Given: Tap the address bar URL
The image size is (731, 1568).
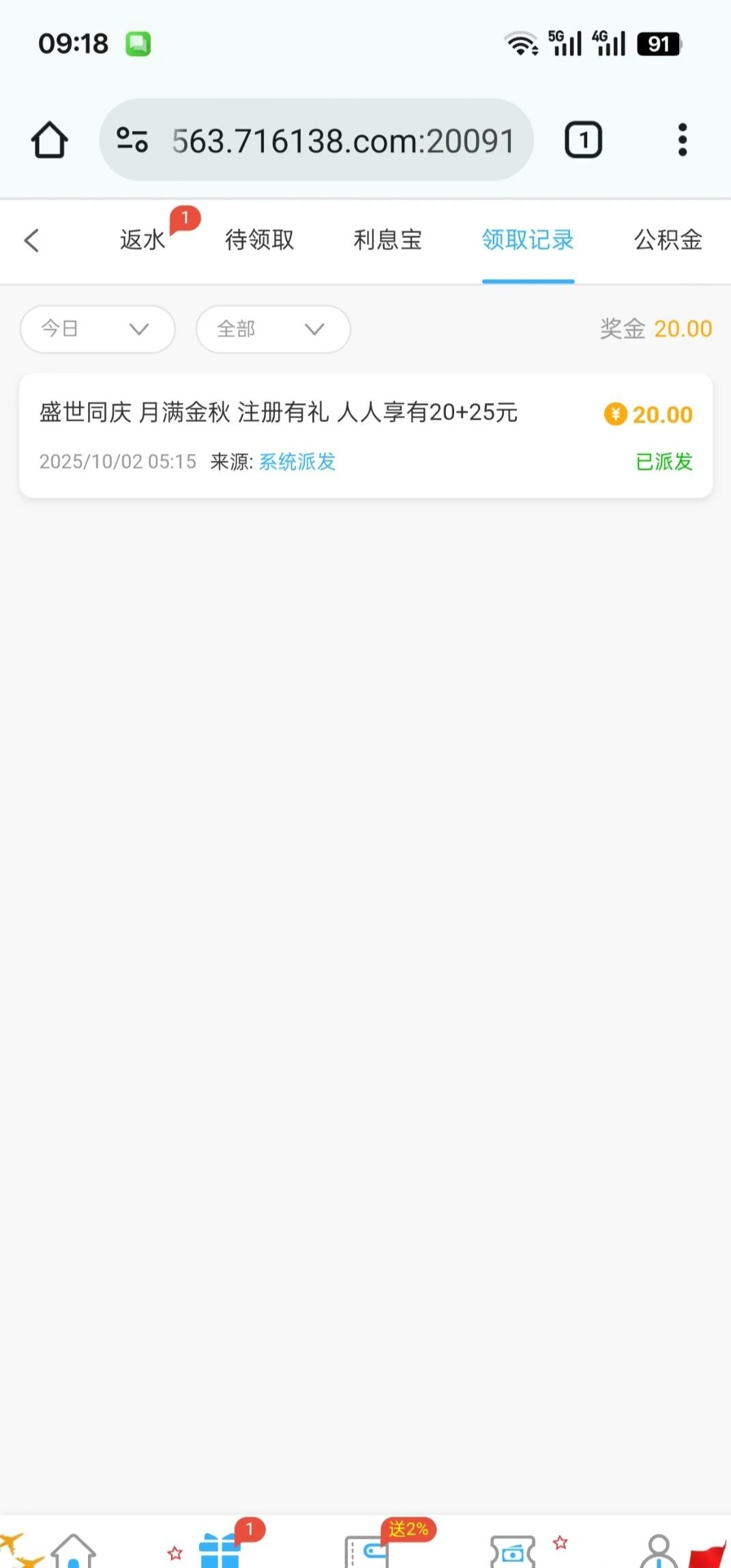Looking at the screenshot, I should [343, 141].
